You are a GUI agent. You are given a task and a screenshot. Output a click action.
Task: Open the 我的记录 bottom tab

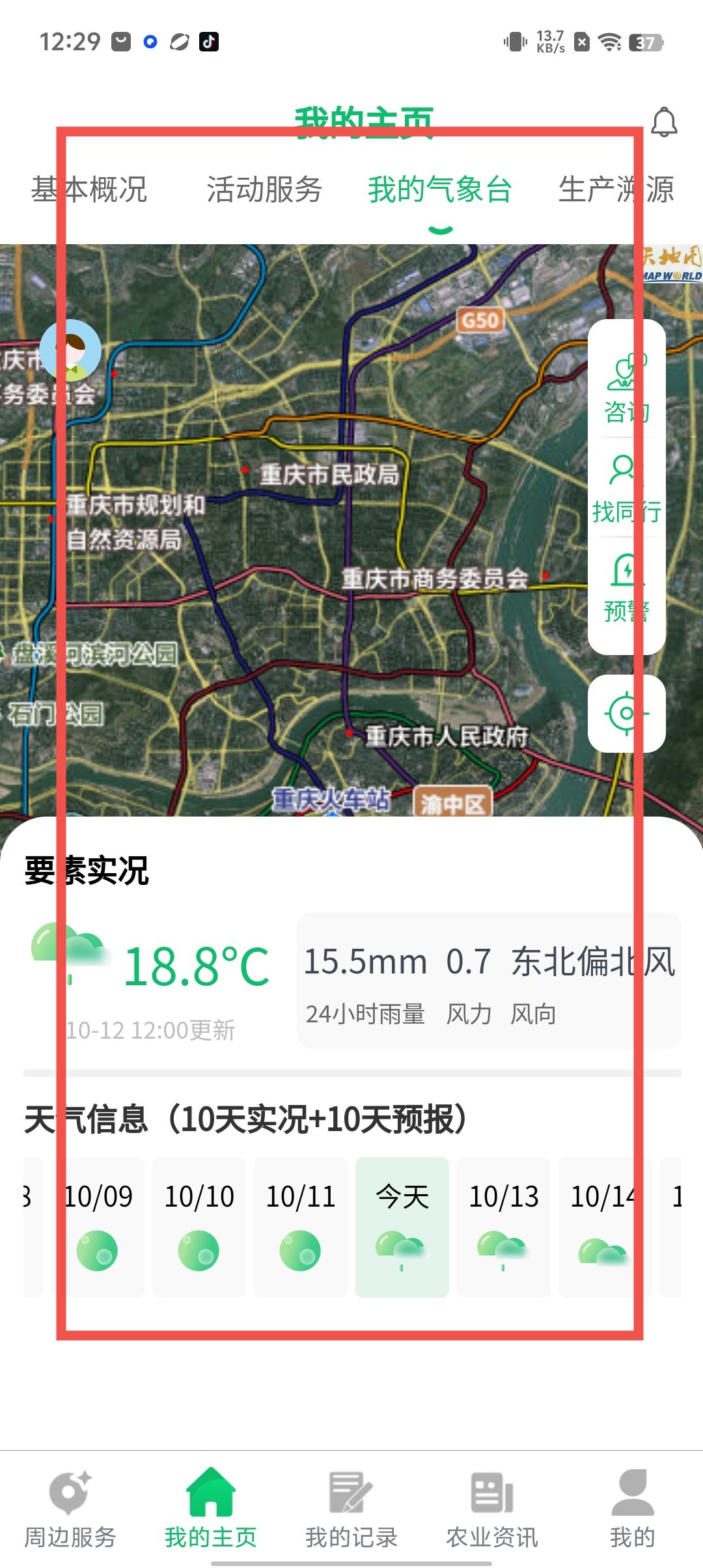351,1509
